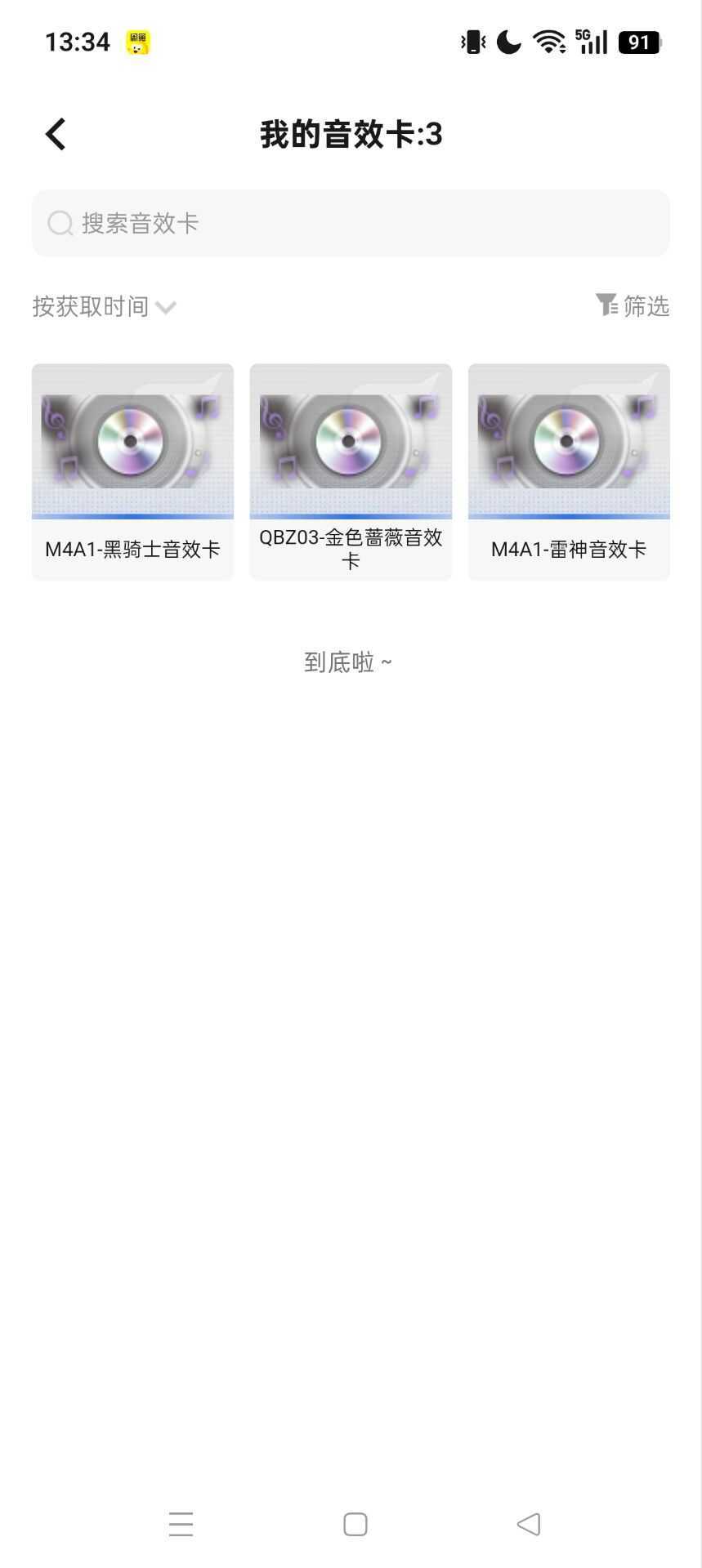The height and width of the screenshot is (1568, 702).
Task: Tap the 搜索音效卡 search input field
Action: [351, 223]
